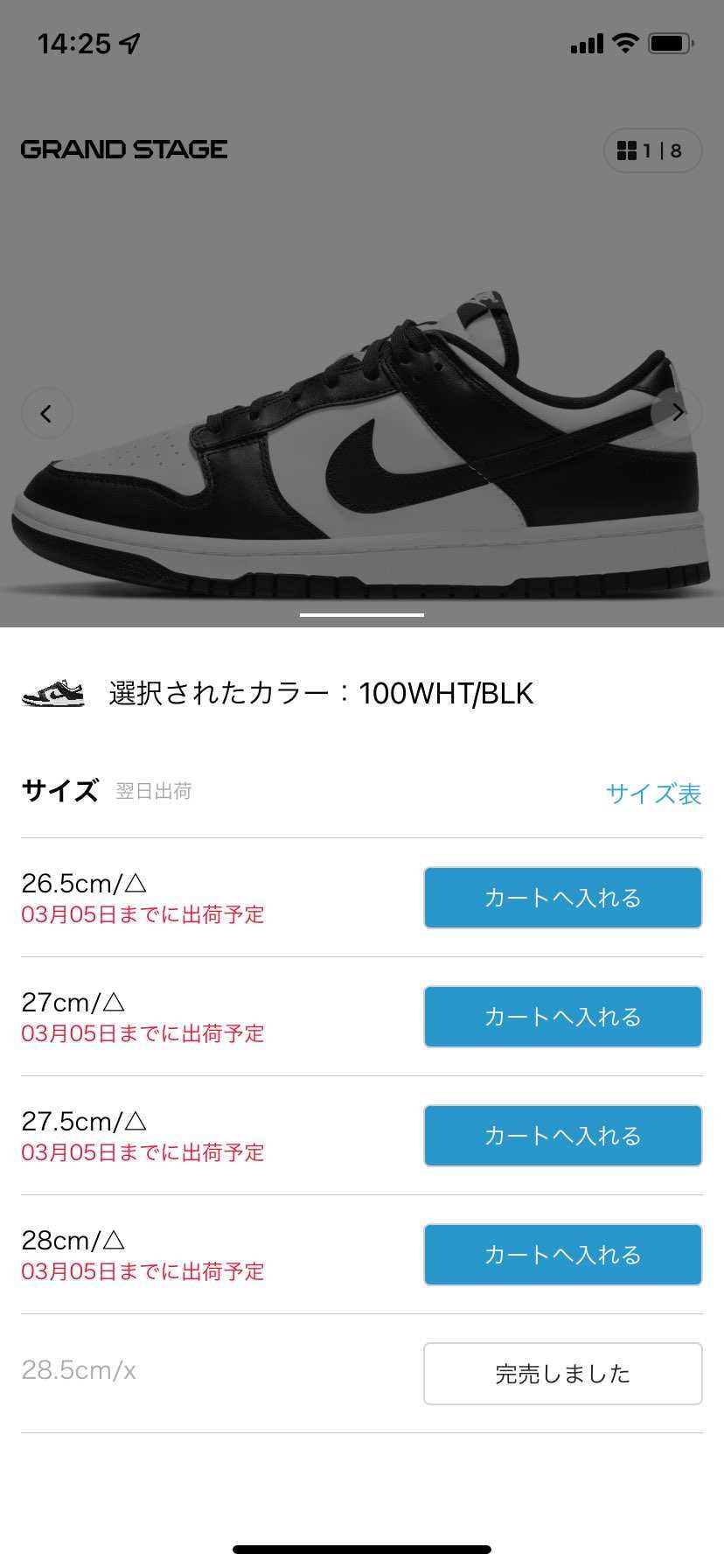This screenshot has width=724, height=1568.
Task: Open the image gallery grid icon showing 1|8
Action: coord(653,150)
